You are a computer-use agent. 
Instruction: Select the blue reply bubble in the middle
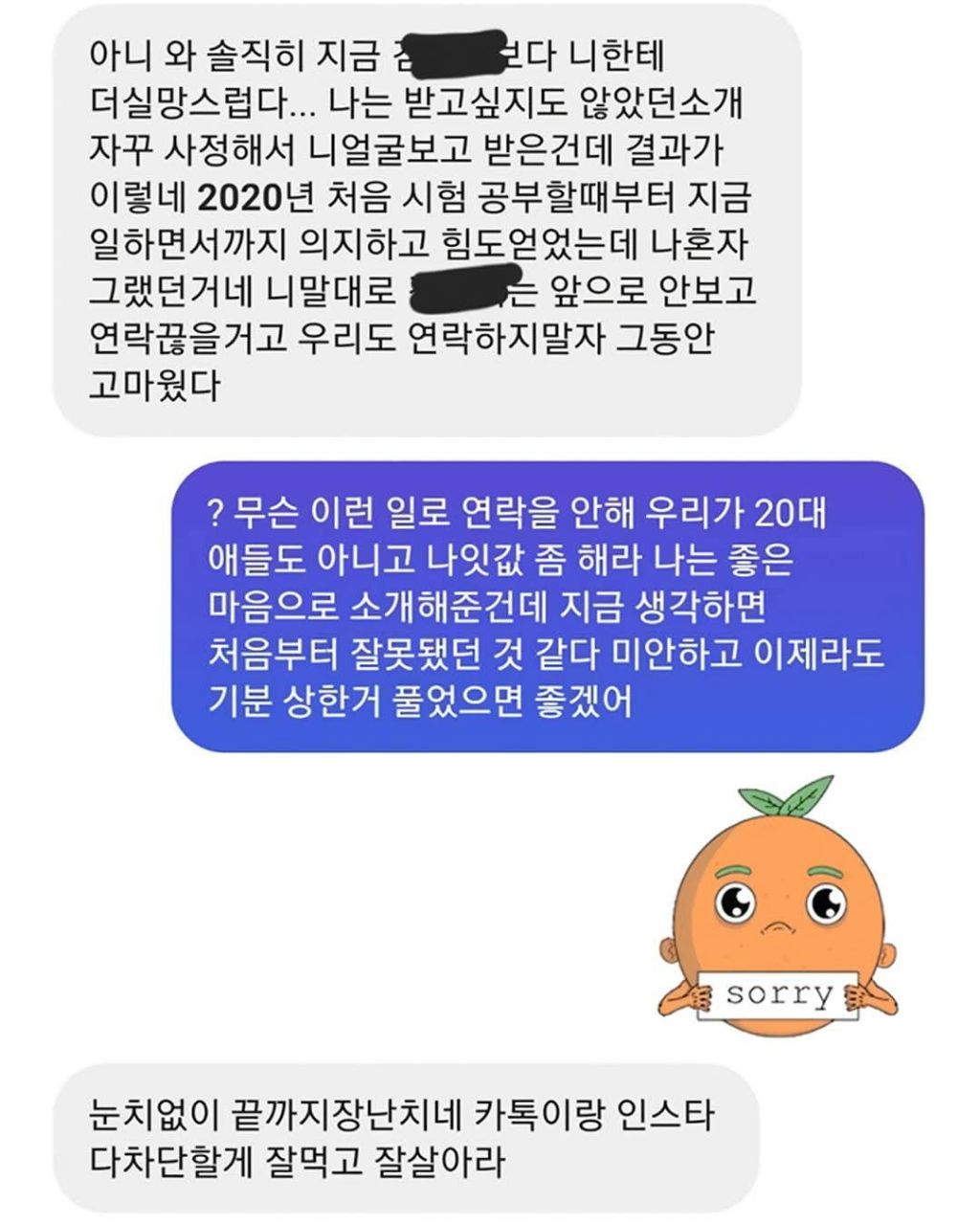click(546, 603)
